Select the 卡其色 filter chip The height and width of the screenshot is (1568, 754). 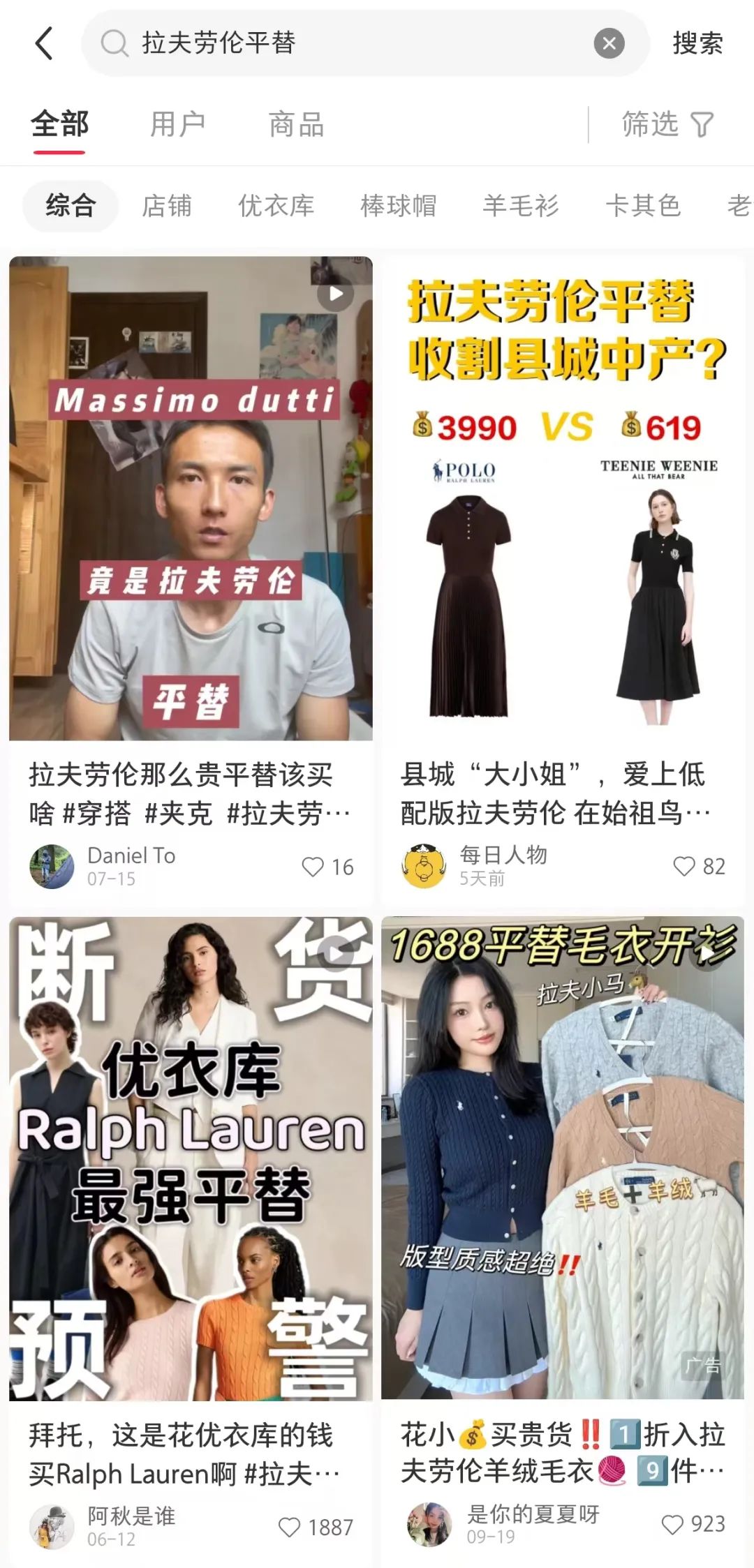(643, 206)
